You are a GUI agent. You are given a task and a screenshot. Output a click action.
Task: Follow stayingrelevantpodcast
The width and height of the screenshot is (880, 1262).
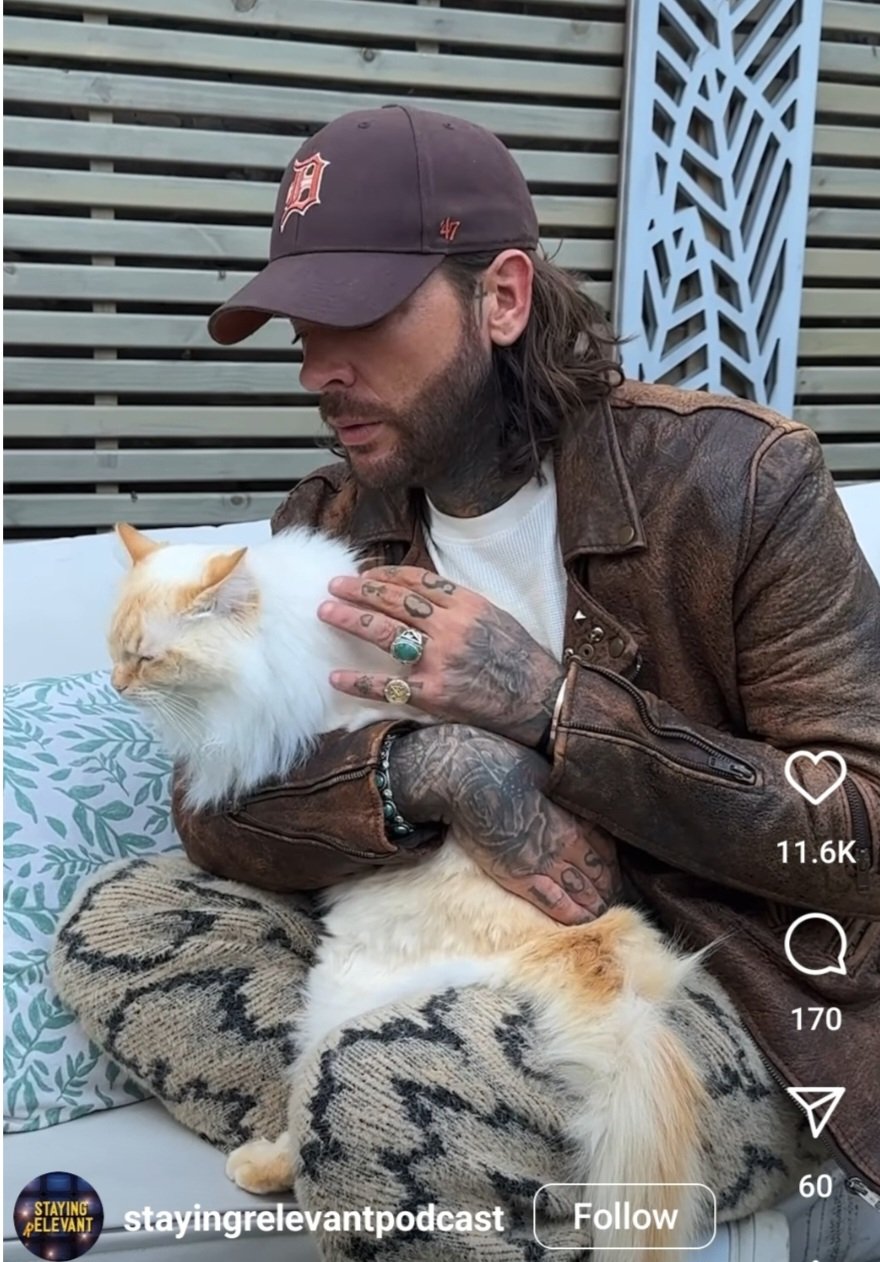[624, 1217]
